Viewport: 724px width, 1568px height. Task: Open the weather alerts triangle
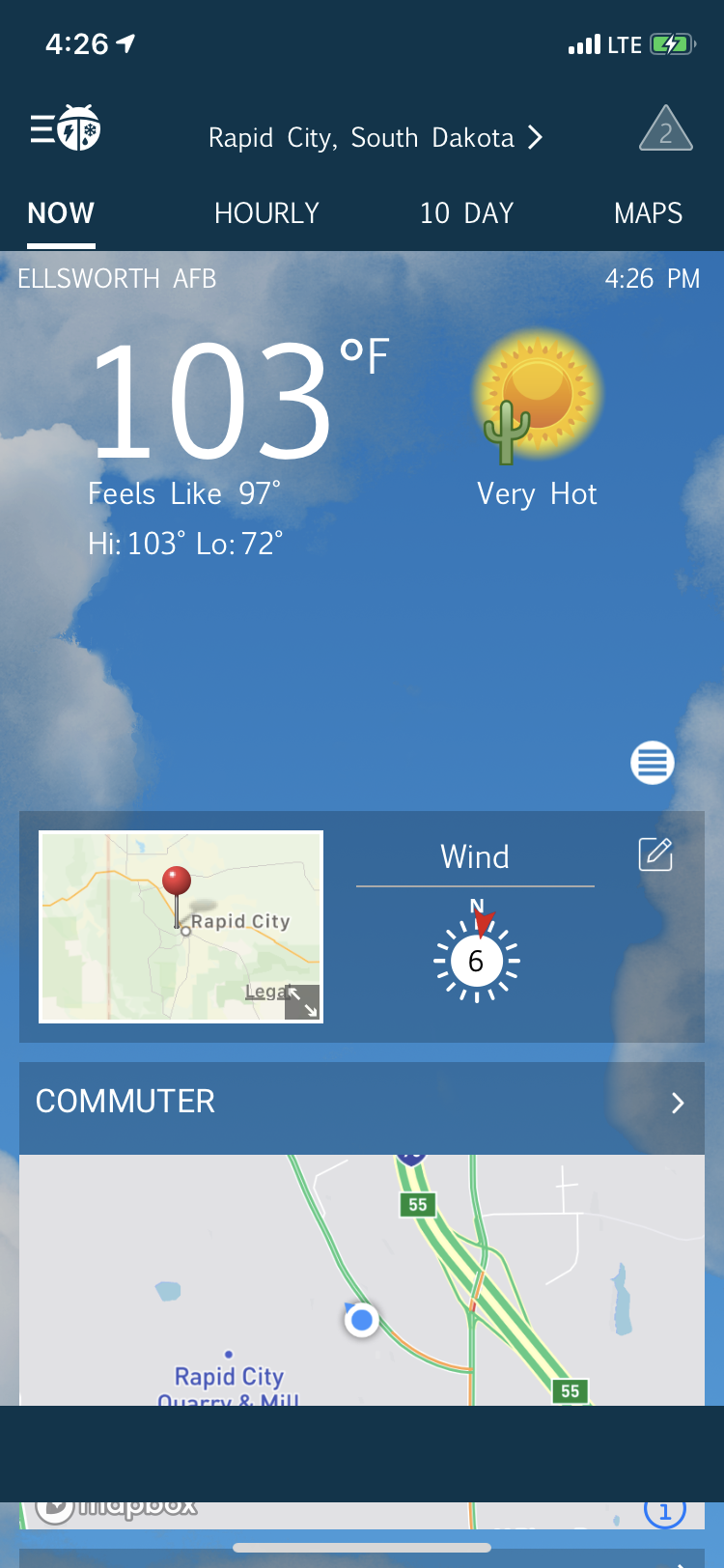[x=665, y=130]
